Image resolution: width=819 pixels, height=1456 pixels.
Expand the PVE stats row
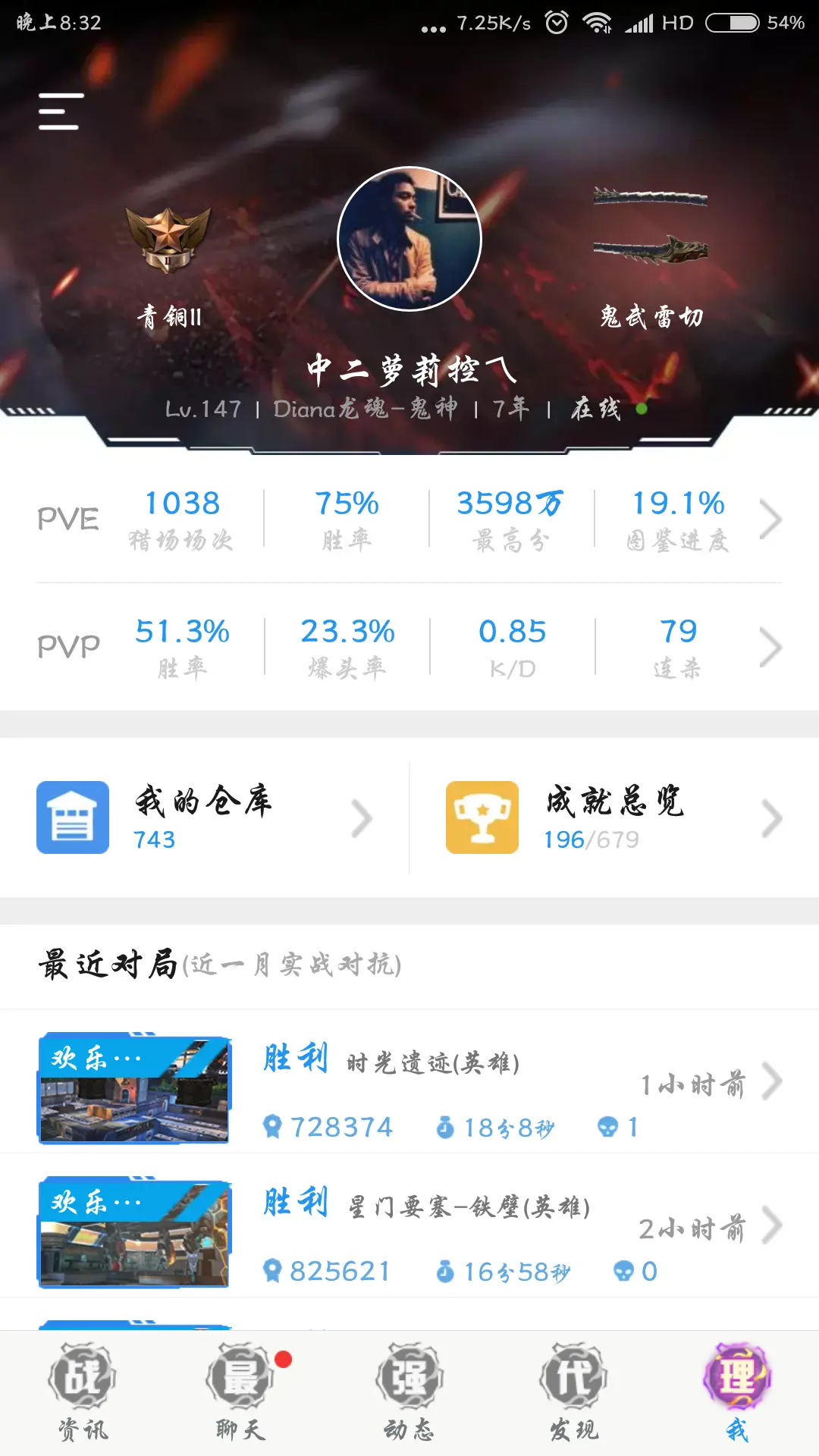click(x=409, y=519)
